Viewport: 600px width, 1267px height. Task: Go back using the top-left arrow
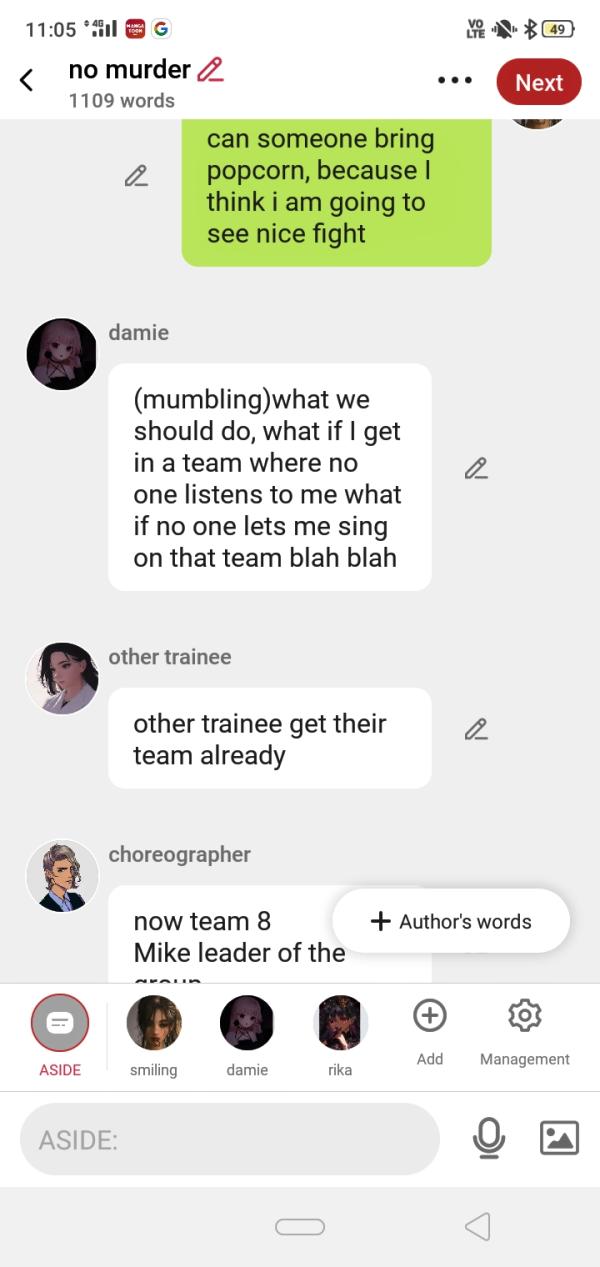(27, 81)
